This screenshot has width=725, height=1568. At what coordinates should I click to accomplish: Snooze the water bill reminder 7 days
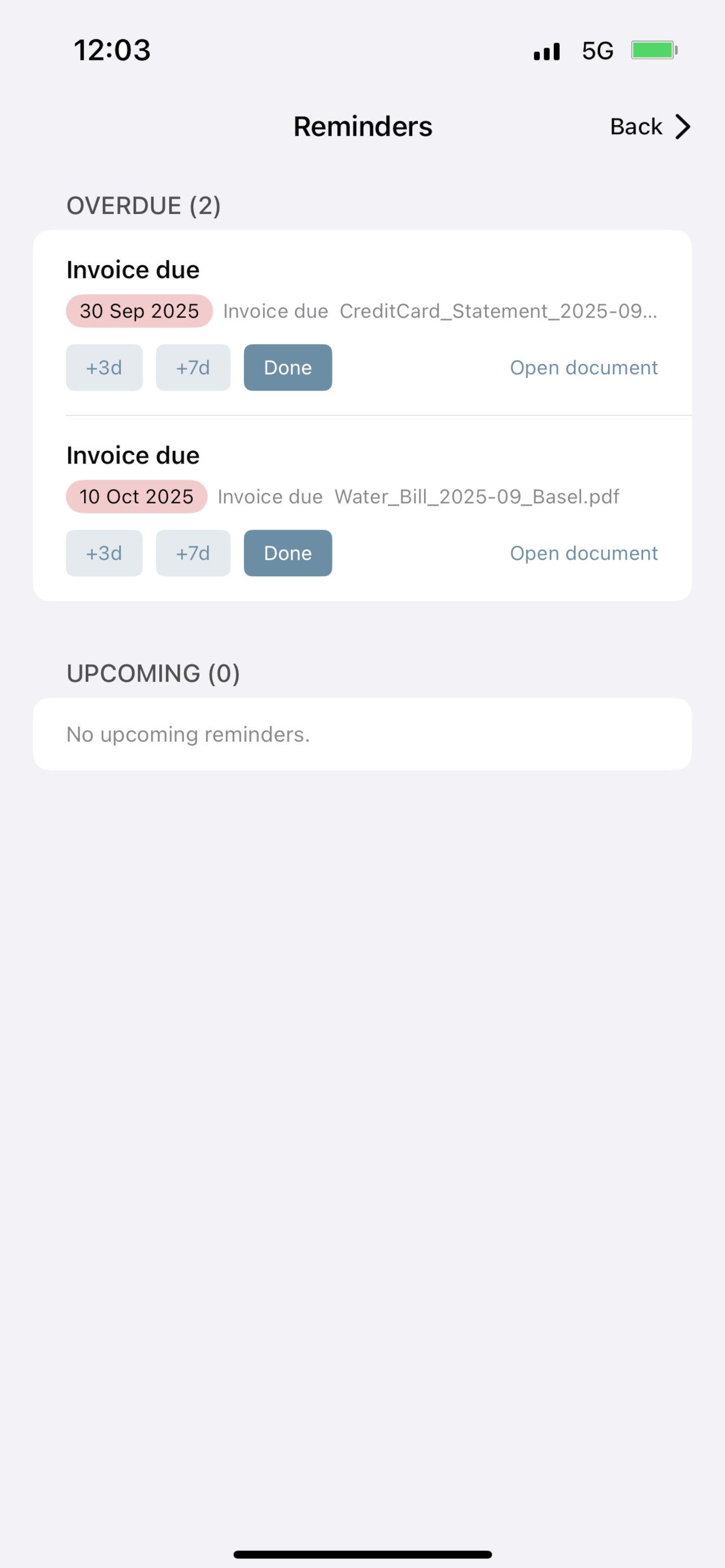tap(193, 553)
